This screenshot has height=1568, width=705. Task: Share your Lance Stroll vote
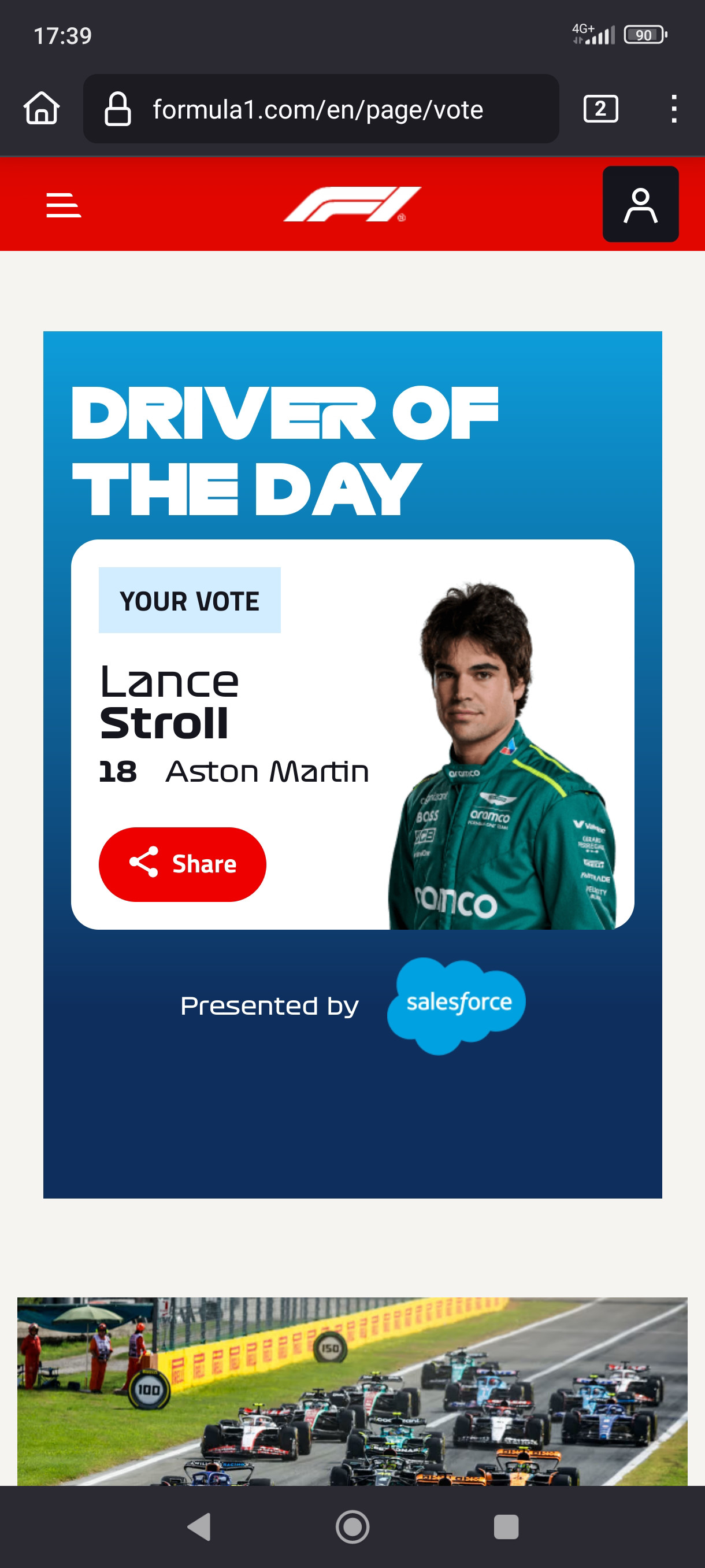click(x=183, y=864)
